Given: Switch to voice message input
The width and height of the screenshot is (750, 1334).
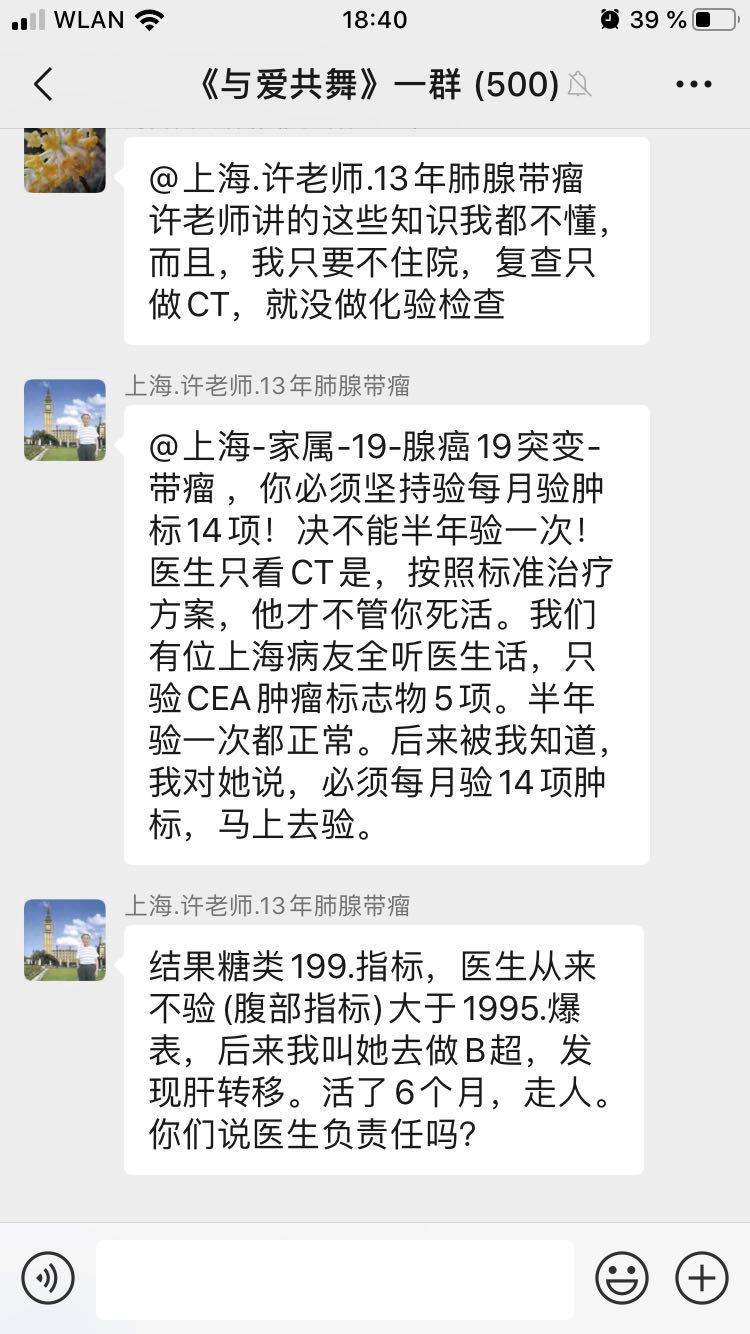Looking at the screenshot, I should (x=48, y=1277).
